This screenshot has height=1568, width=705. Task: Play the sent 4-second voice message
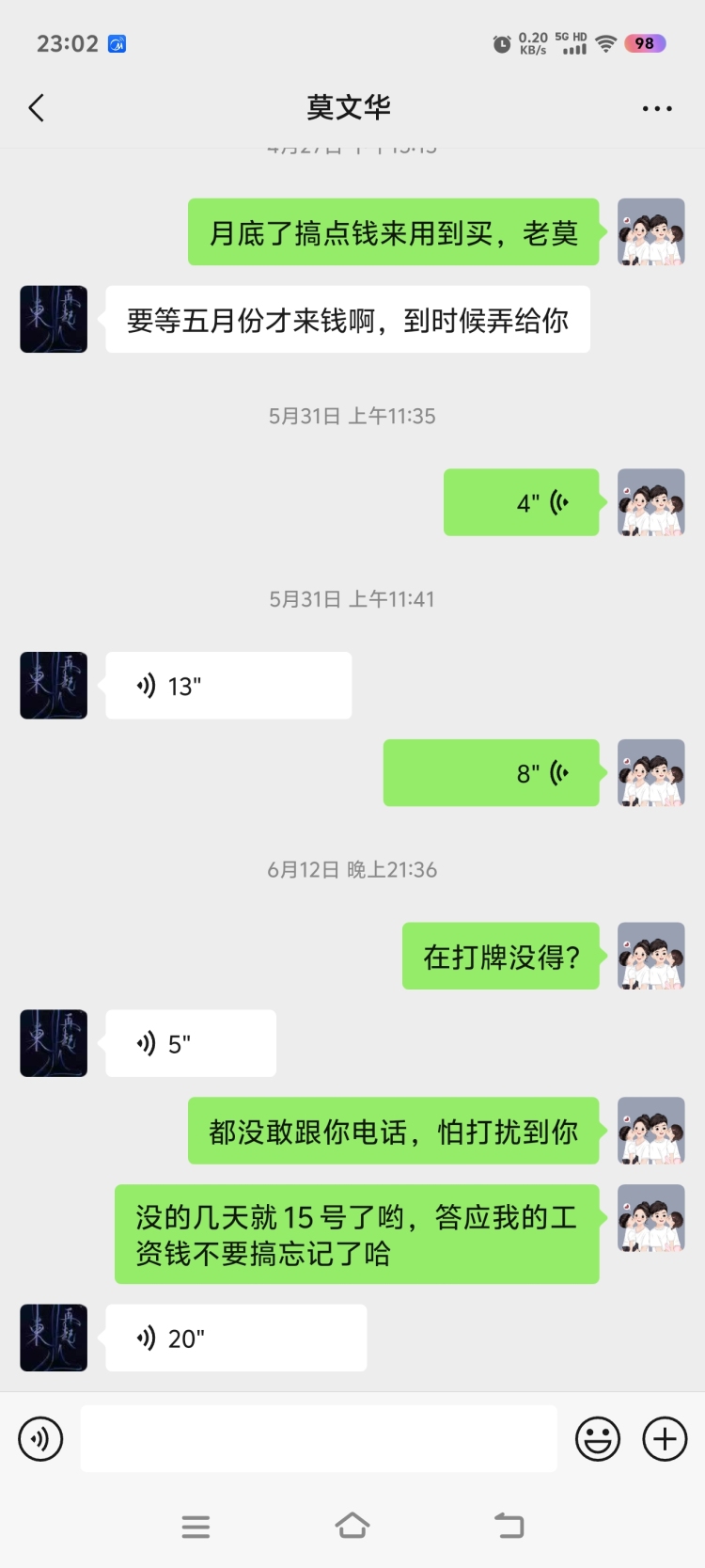pyautogui.click(x=522, y=502)
